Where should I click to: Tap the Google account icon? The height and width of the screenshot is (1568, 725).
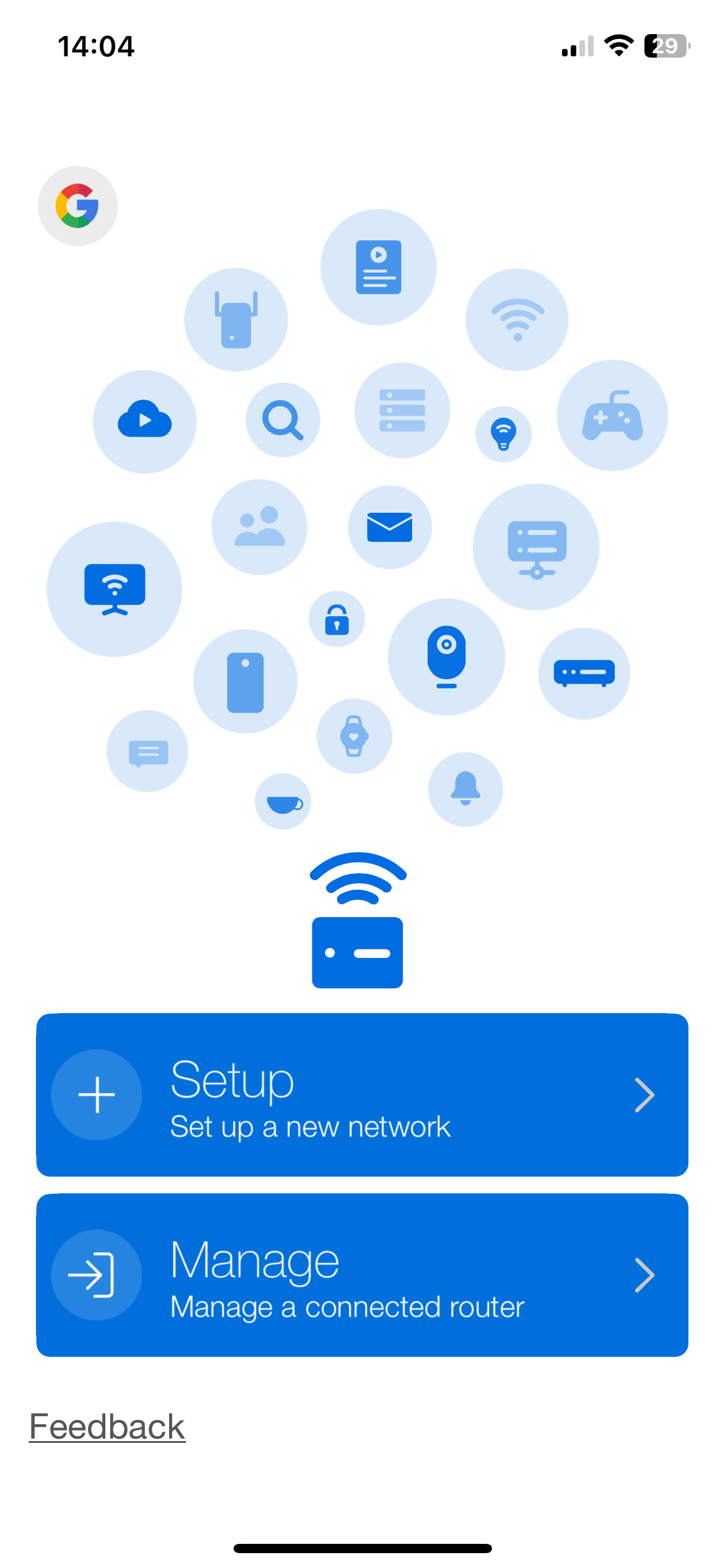[77, 206]
